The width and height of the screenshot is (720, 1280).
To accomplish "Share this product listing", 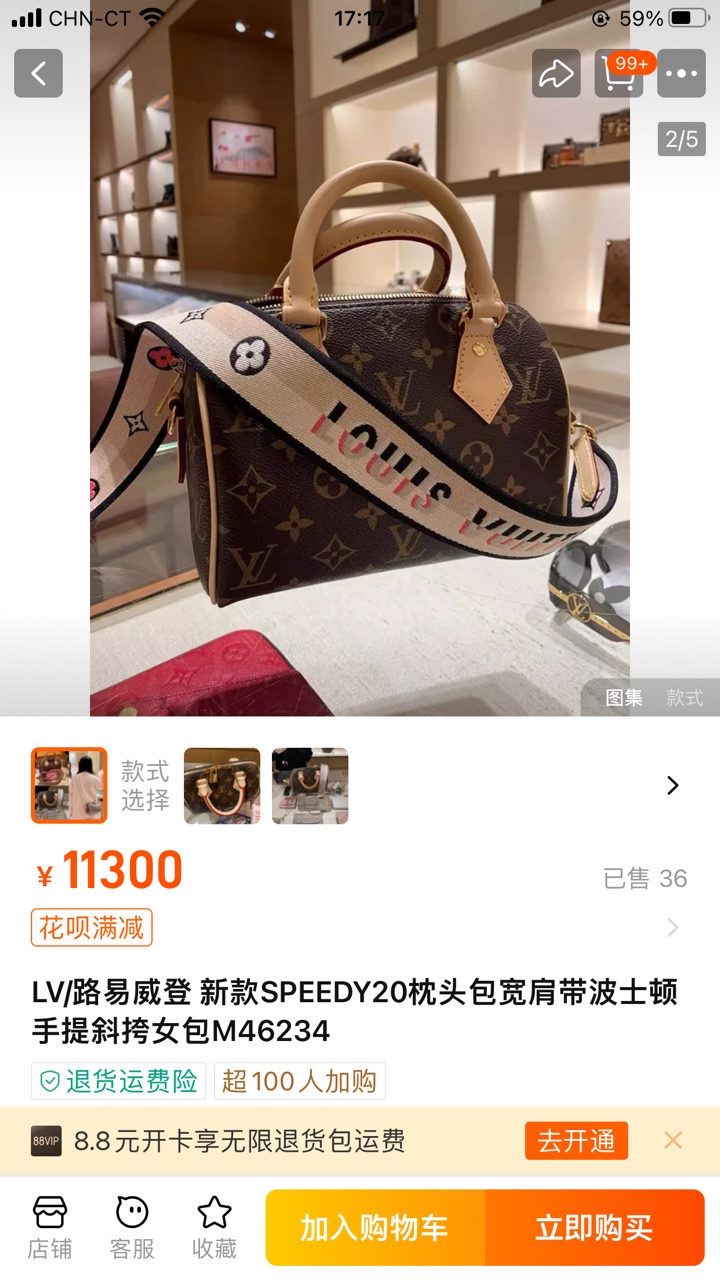I will tap(556, 73).
